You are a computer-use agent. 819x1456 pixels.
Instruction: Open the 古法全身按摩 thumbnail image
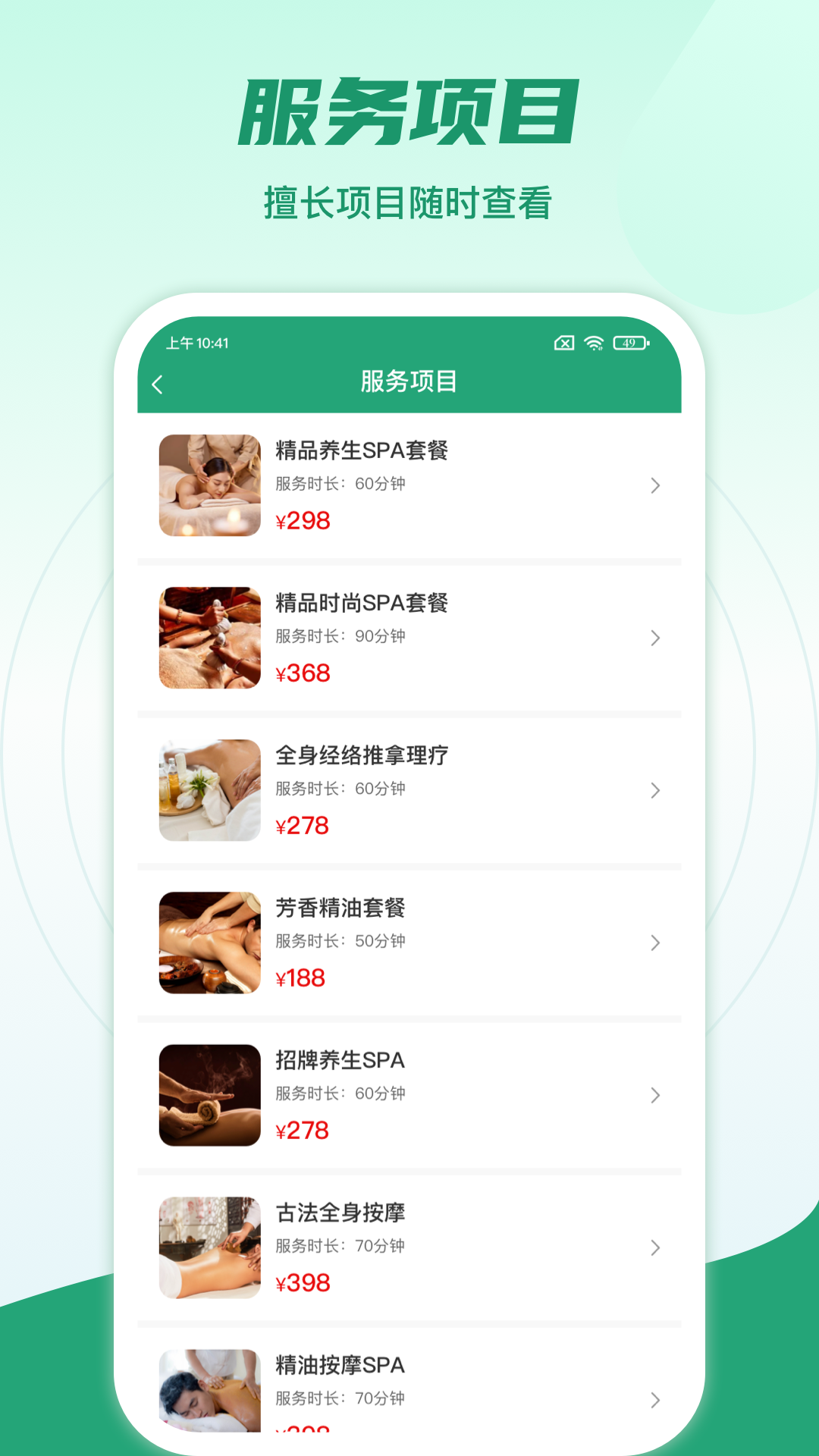[210, 1247]
